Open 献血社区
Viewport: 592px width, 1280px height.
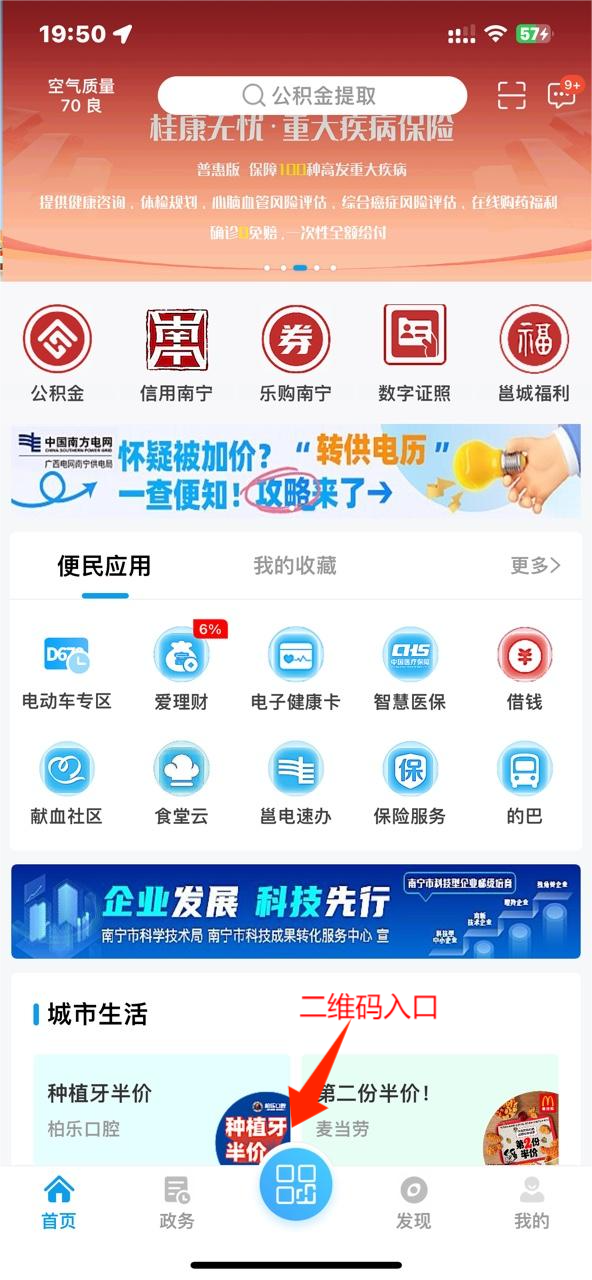(67, 784)
